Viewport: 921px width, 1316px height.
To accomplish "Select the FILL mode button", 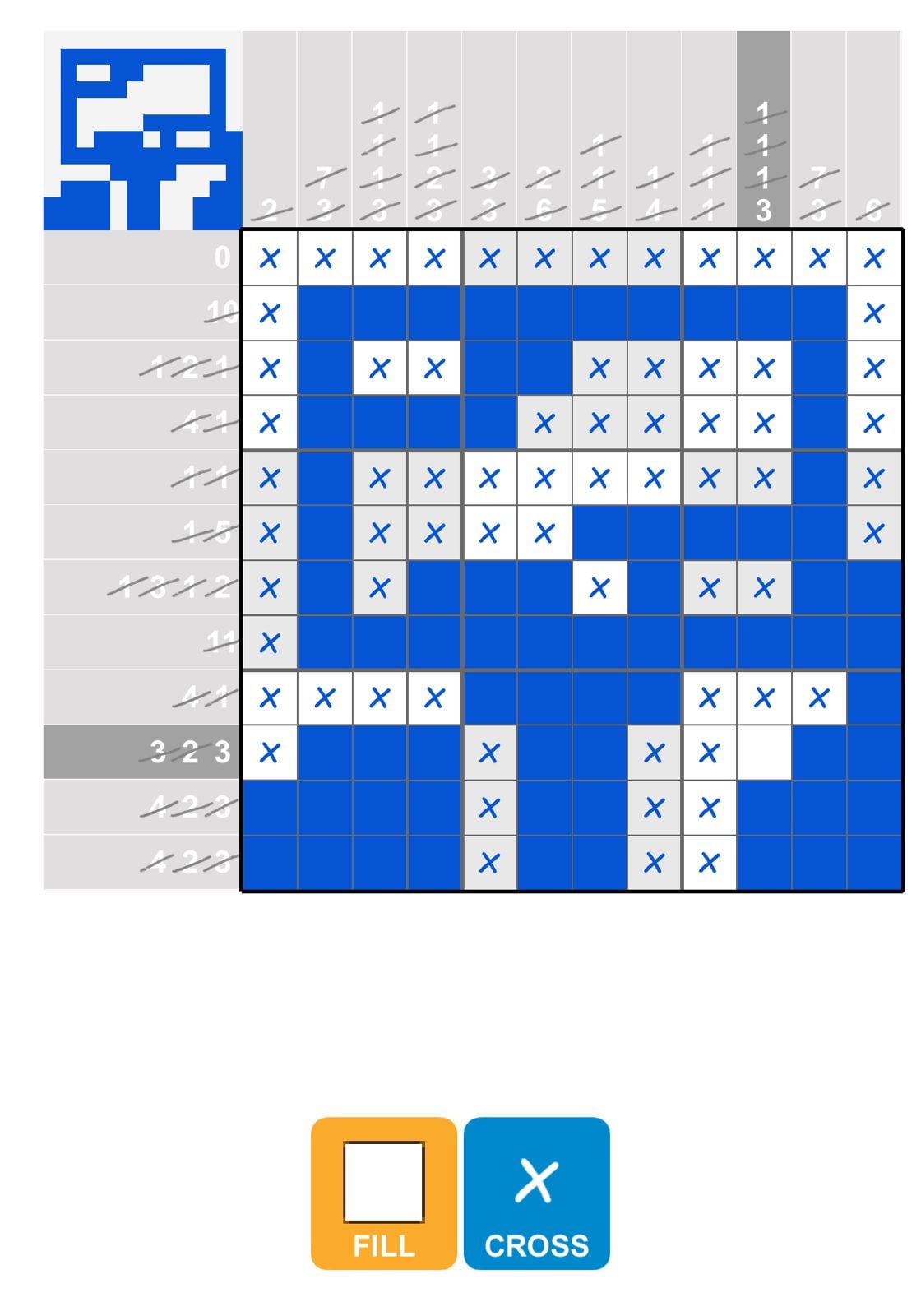I will (383, 1193).
